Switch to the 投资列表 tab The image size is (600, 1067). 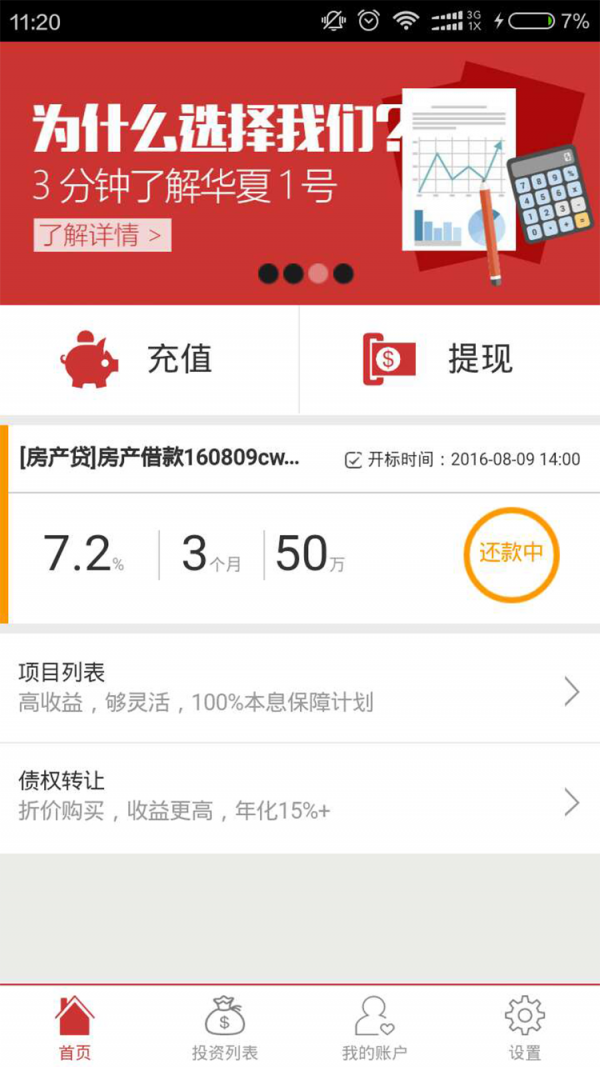pos(225,1027)
